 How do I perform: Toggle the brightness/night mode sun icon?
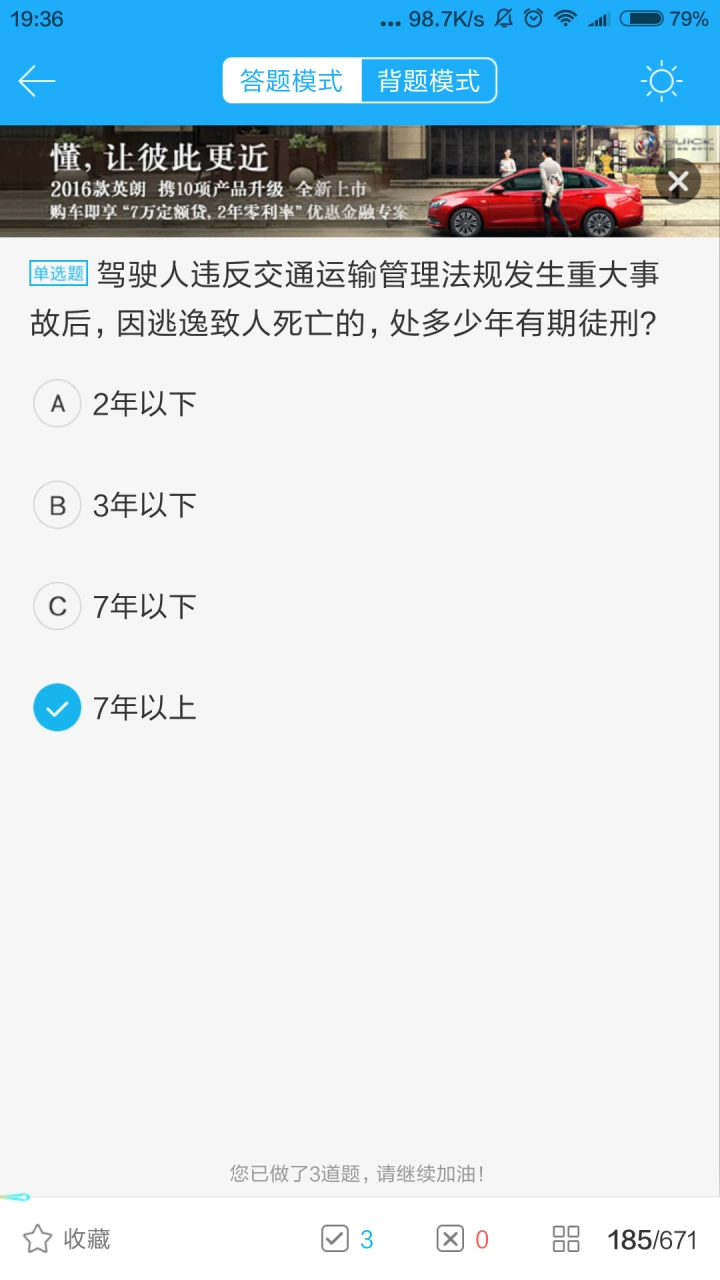[x=661, y=81]
